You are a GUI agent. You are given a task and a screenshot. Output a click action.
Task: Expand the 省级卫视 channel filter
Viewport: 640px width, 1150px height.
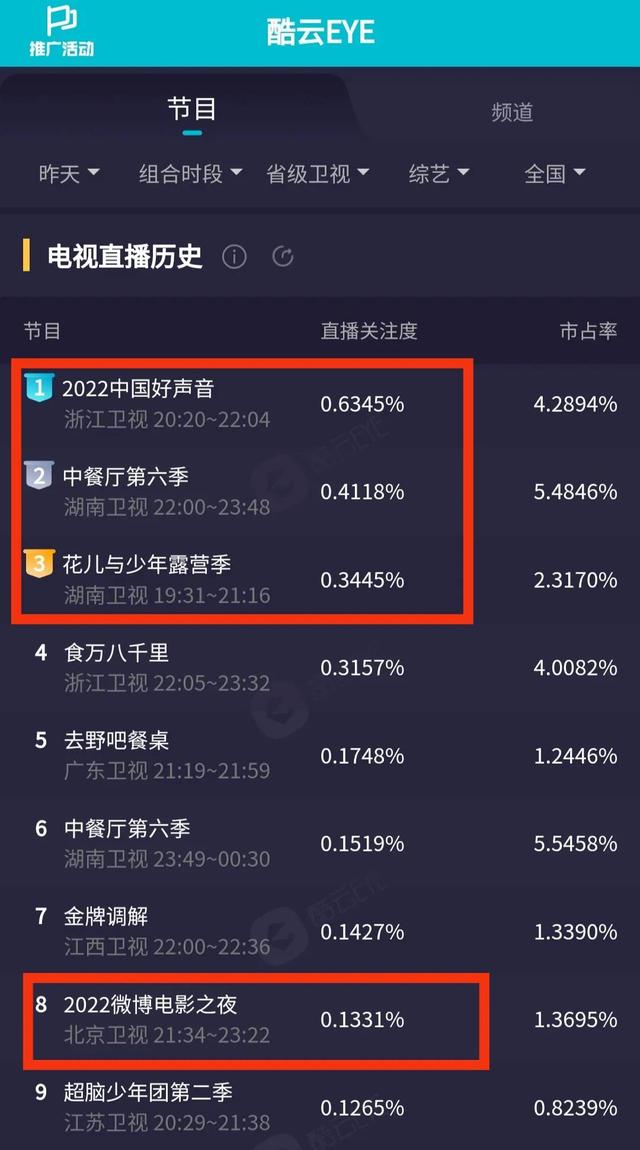[317, 174]
